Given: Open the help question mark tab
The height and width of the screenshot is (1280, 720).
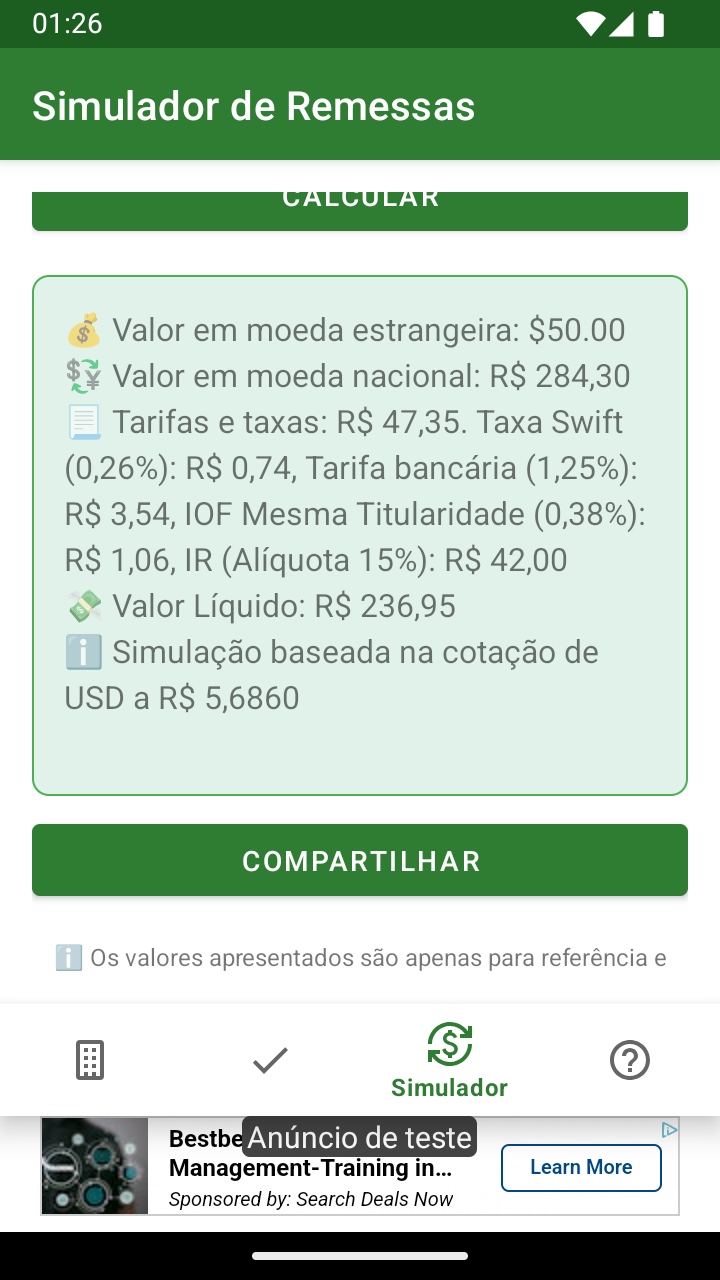Looking at the screenshot, I should [630, 1060].
